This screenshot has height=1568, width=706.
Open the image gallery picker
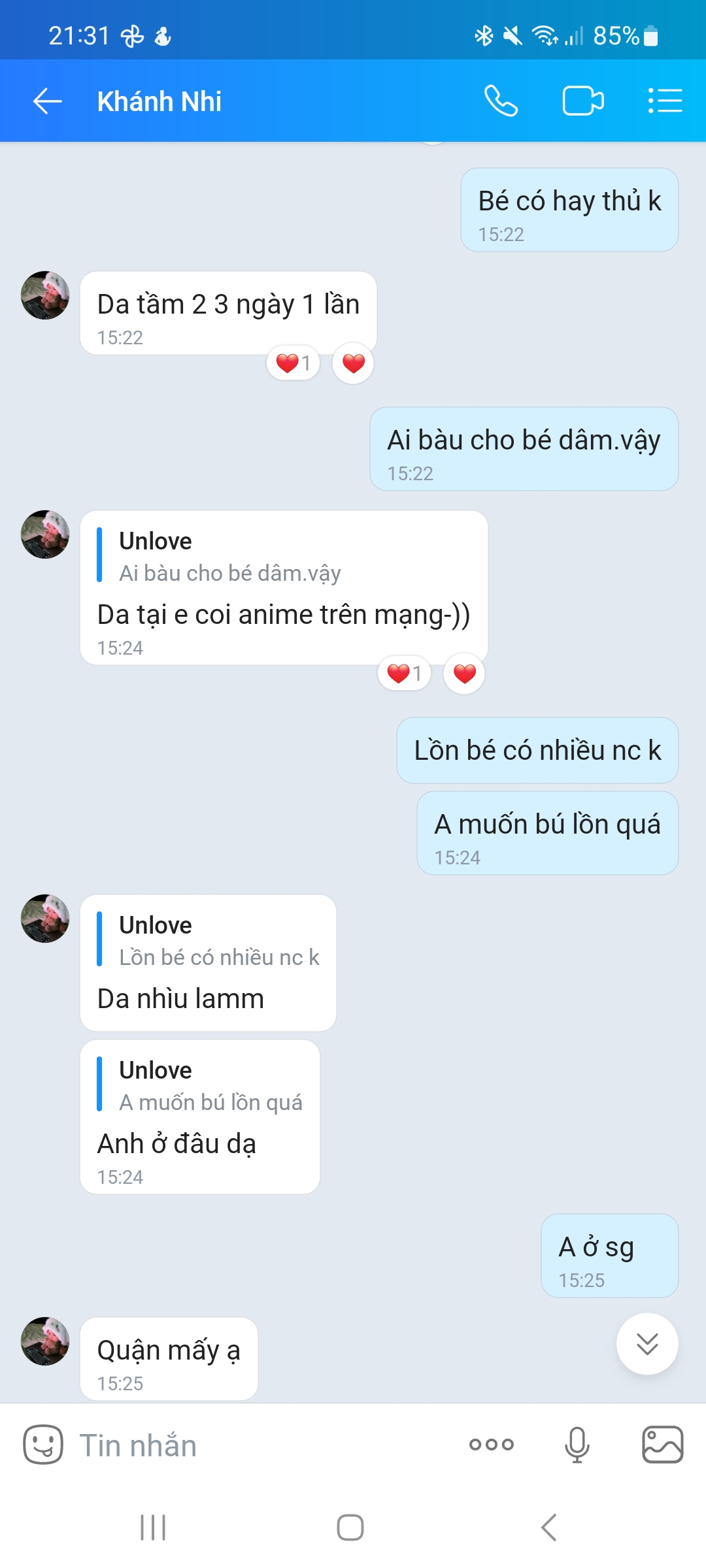[662, 1445]
